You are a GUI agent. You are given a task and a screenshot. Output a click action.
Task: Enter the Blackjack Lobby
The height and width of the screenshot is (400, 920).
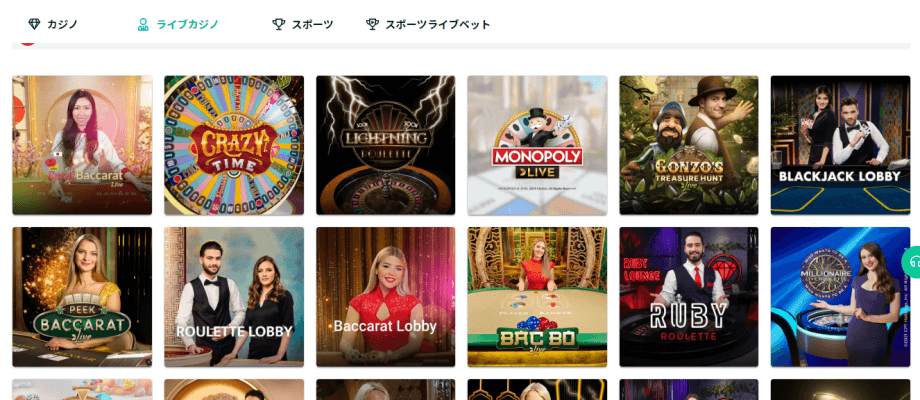(840, 145)
